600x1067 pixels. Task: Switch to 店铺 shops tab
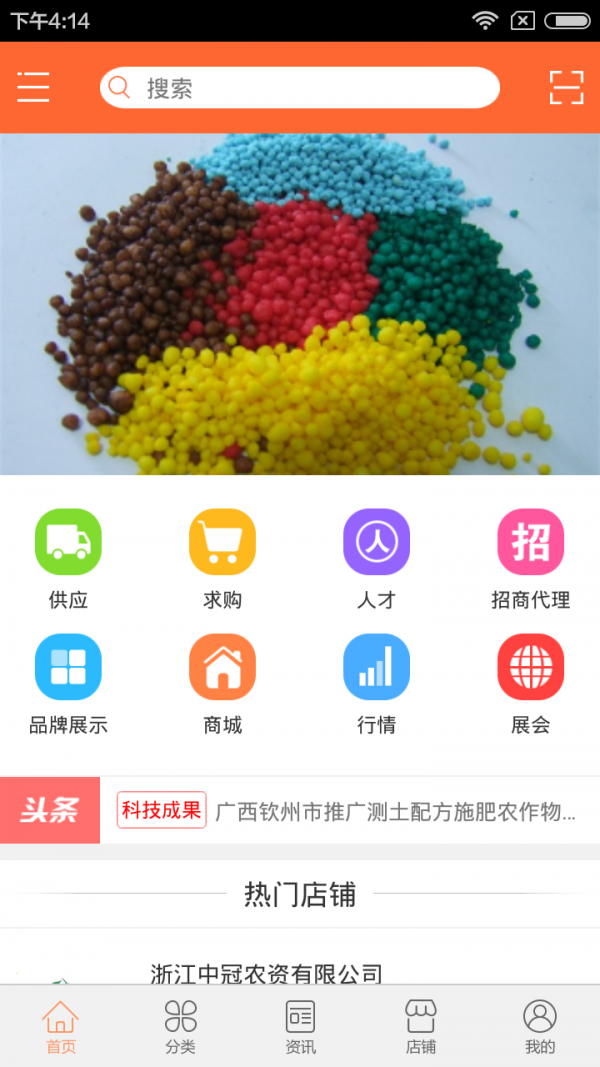420,1027
